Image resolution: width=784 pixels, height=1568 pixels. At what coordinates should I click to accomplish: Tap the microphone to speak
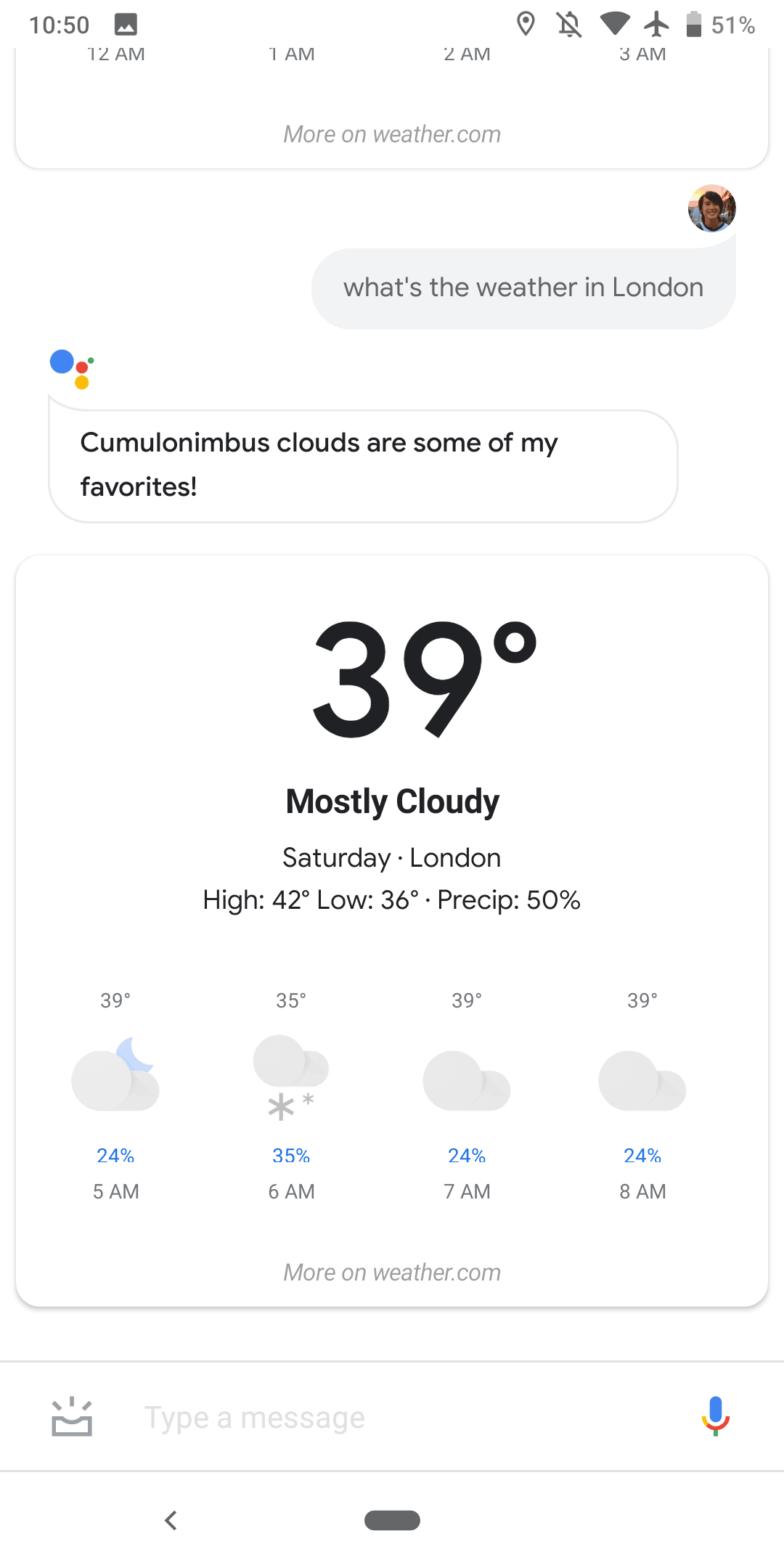coord(715,1416)
